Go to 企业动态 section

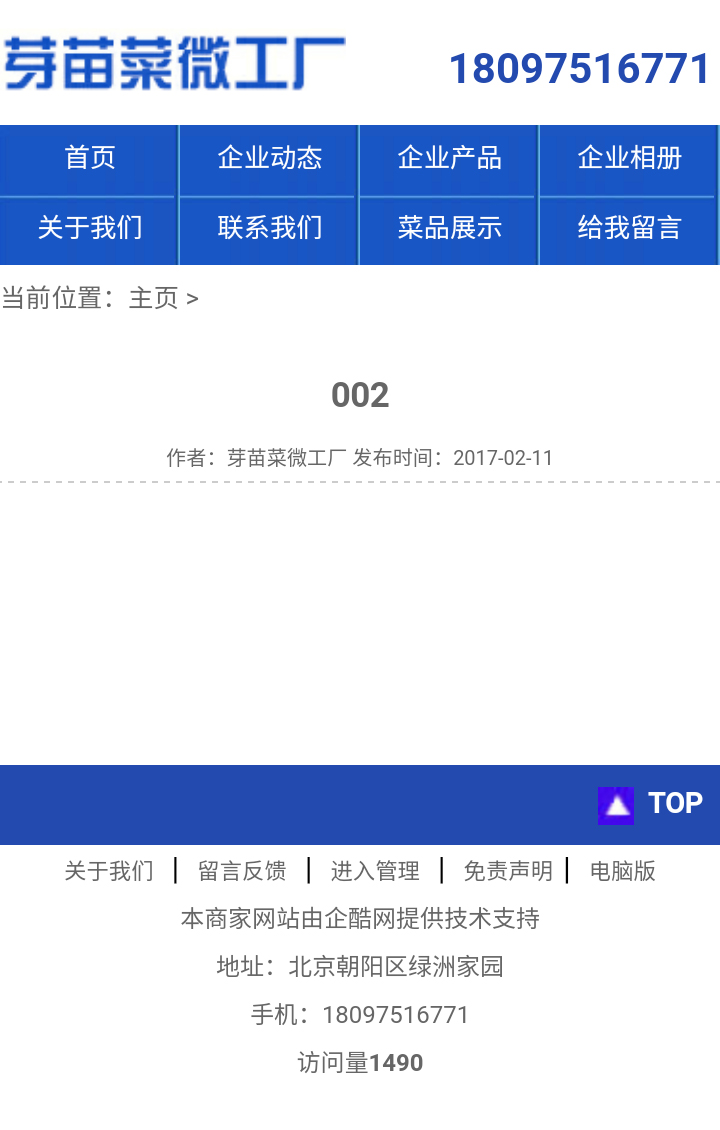pyautogui.click(x=270, y=158)
